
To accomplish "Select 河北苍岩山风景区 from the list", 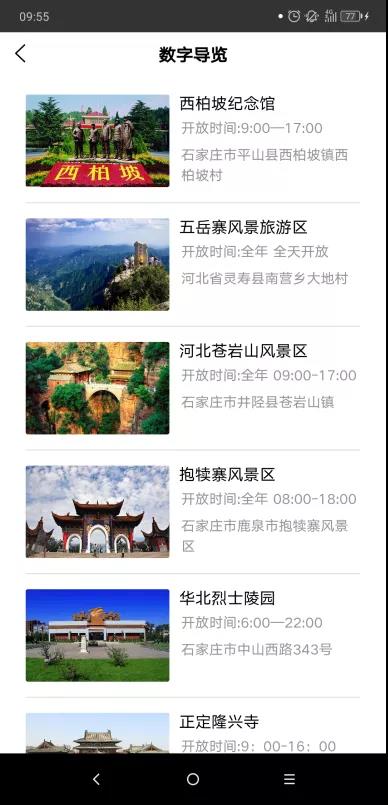I will pos(193,388).
